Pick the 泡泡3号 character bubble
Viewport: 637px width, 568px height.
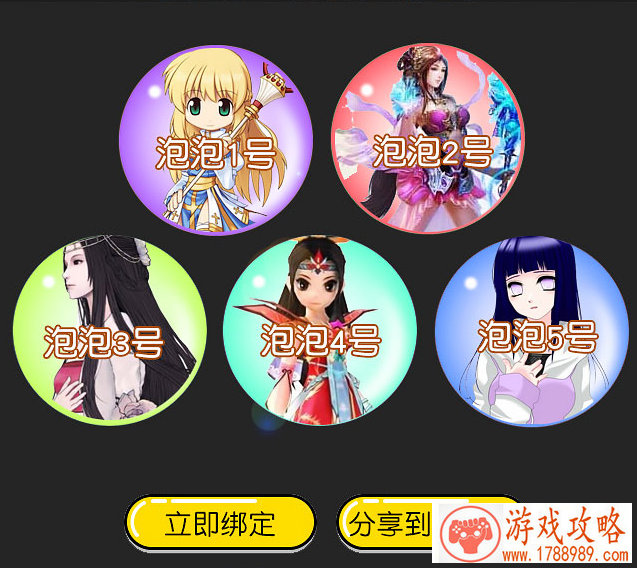109,330
